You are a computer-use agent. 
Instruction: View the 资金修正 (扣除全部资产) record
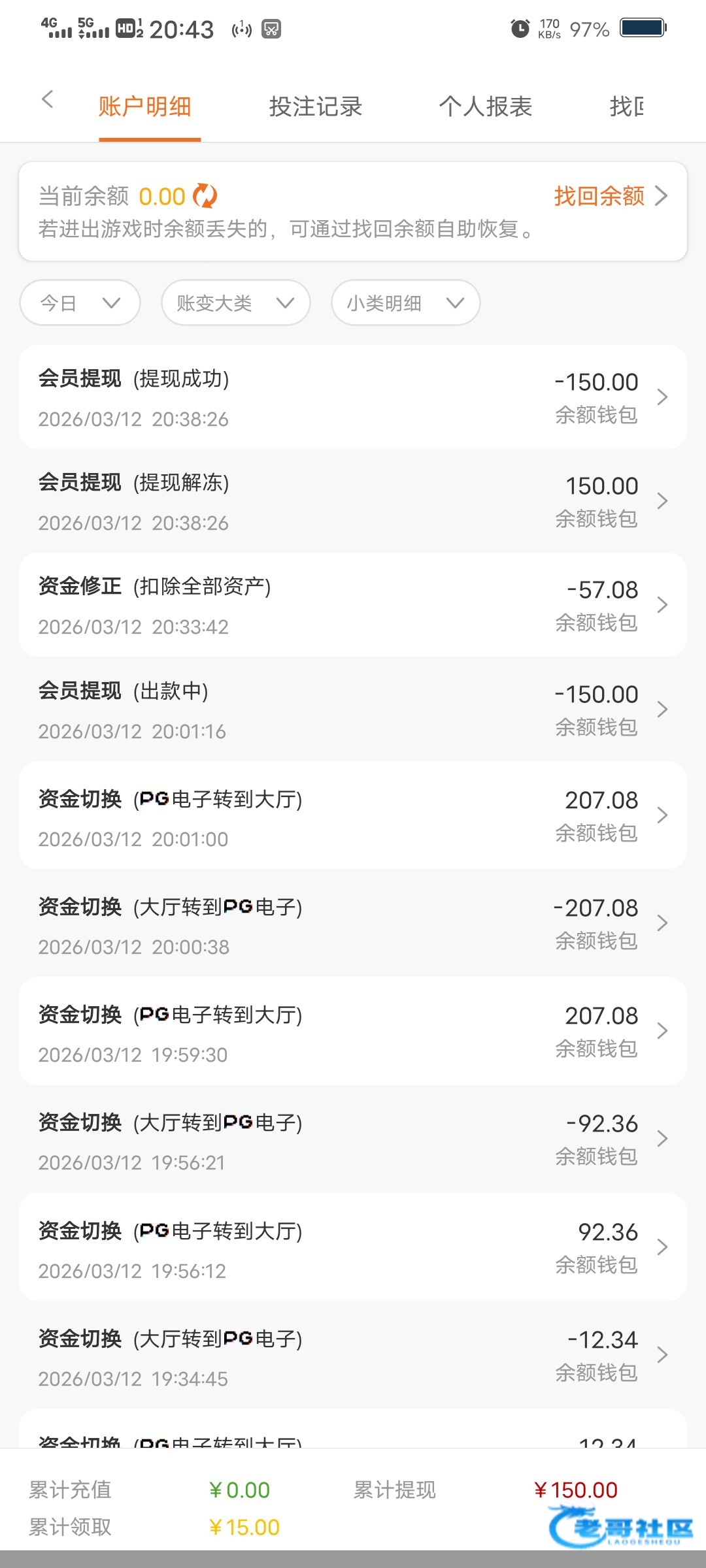353,605
